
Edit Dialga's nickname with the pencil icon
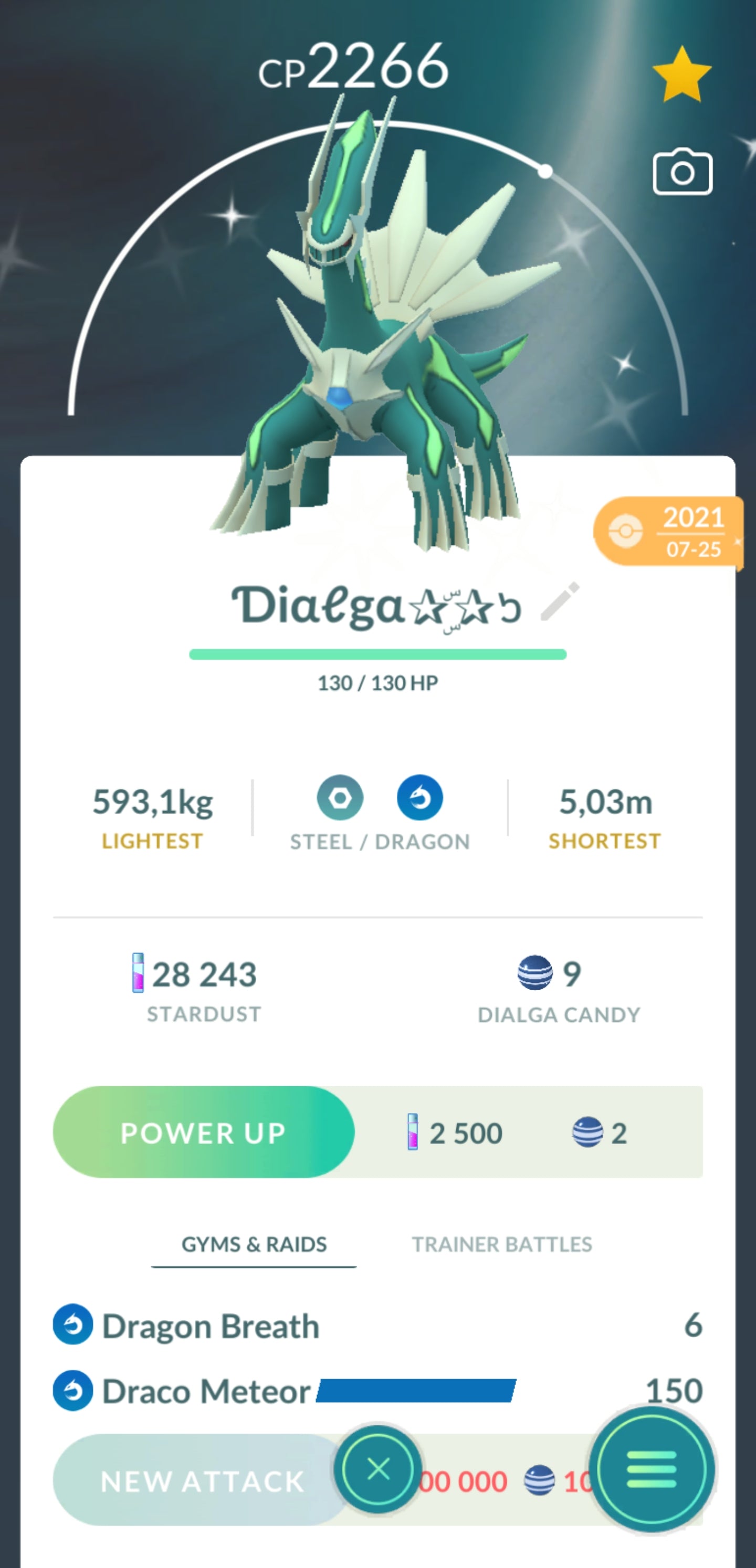tap(560, 602)
